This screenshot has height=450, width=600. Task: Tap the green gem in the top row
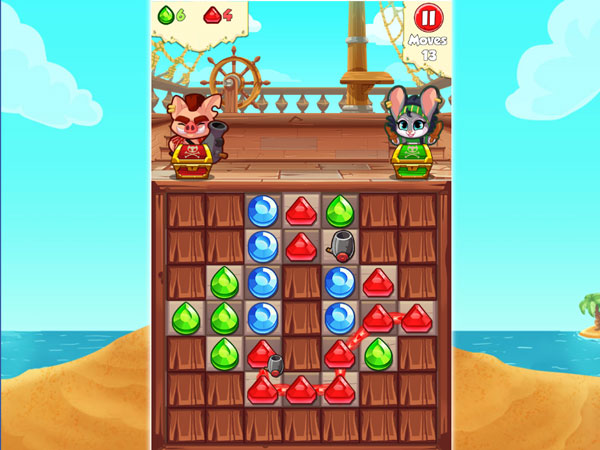click(340, 210)
